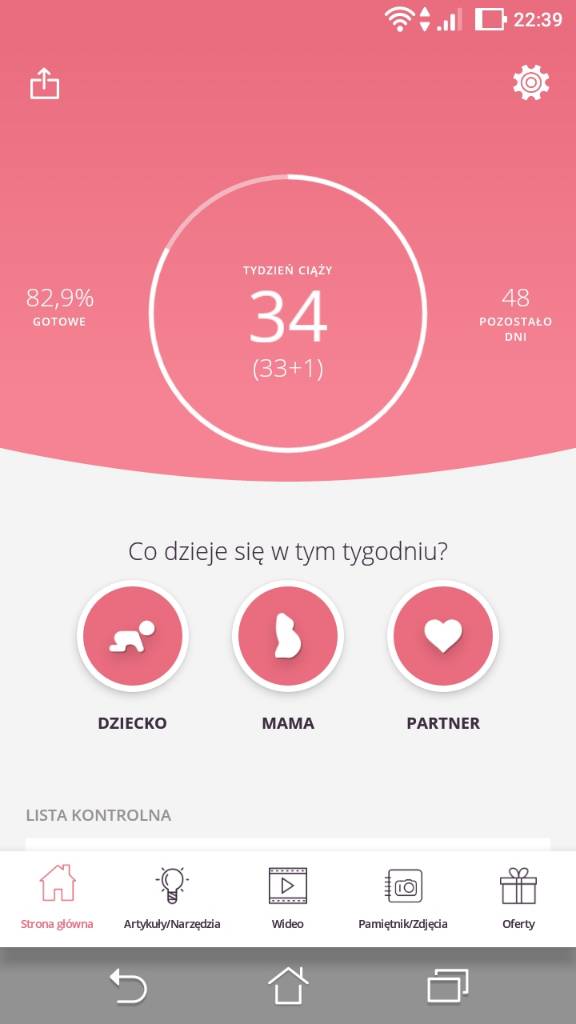
Task: Open the settings gear
Action: (x=531, y=83)
